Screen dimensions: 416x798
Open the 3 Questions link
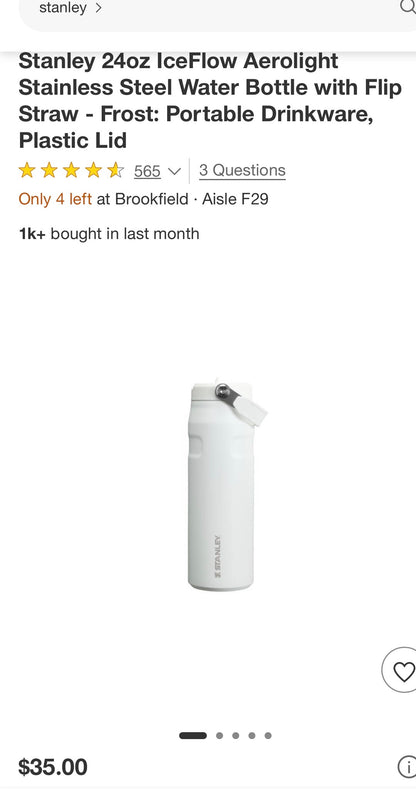tap(242, 170)
